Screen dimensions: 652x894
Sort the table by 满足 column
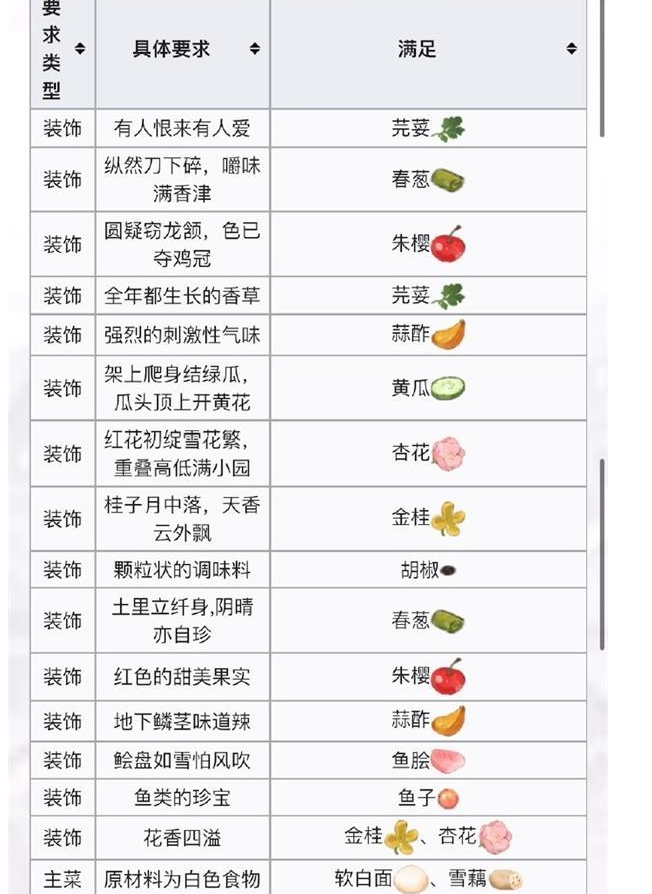click(571, 48)
